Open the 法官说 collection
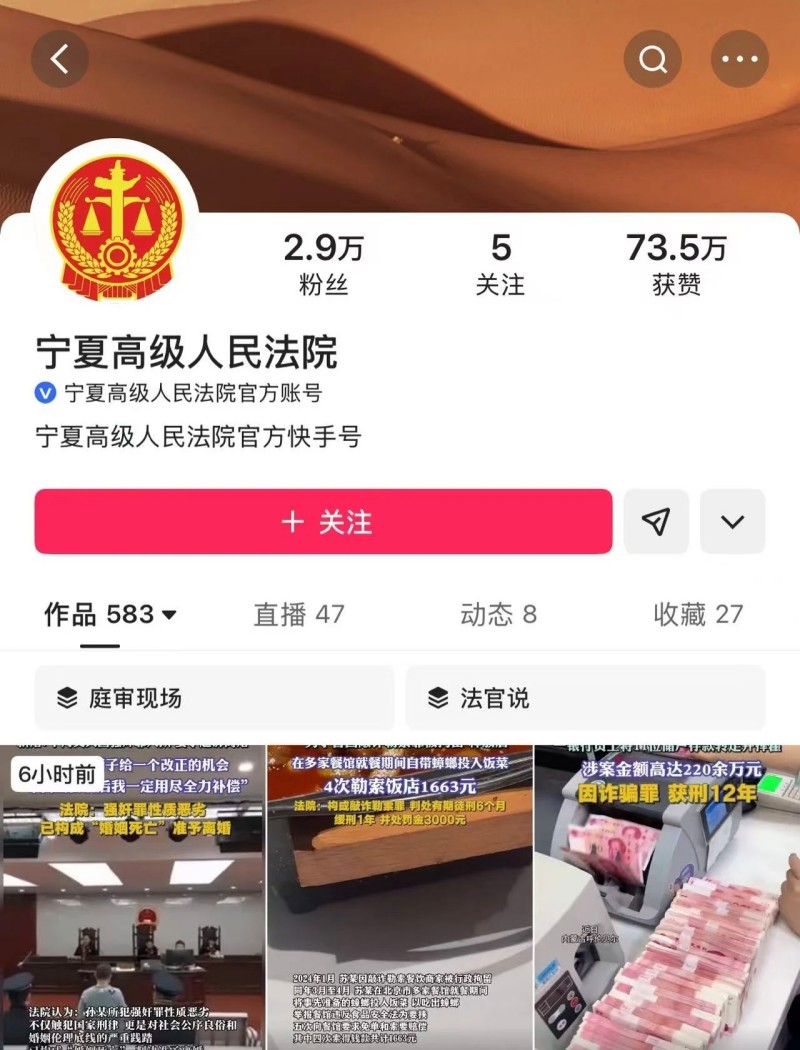The width and height of the screenshot is (800, 1050). 585,698
